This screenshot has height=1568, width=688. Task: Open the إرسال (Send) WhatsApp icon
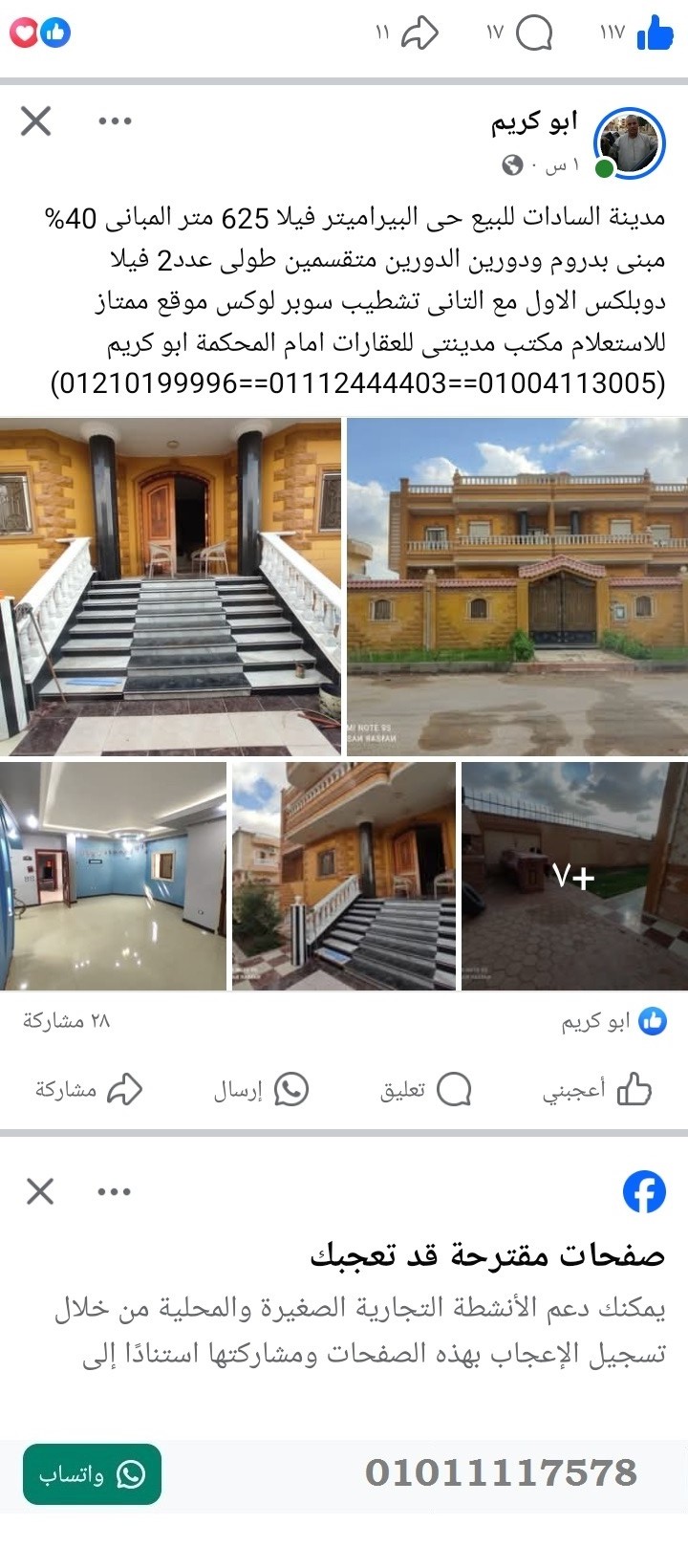[x=292, y=1089]
